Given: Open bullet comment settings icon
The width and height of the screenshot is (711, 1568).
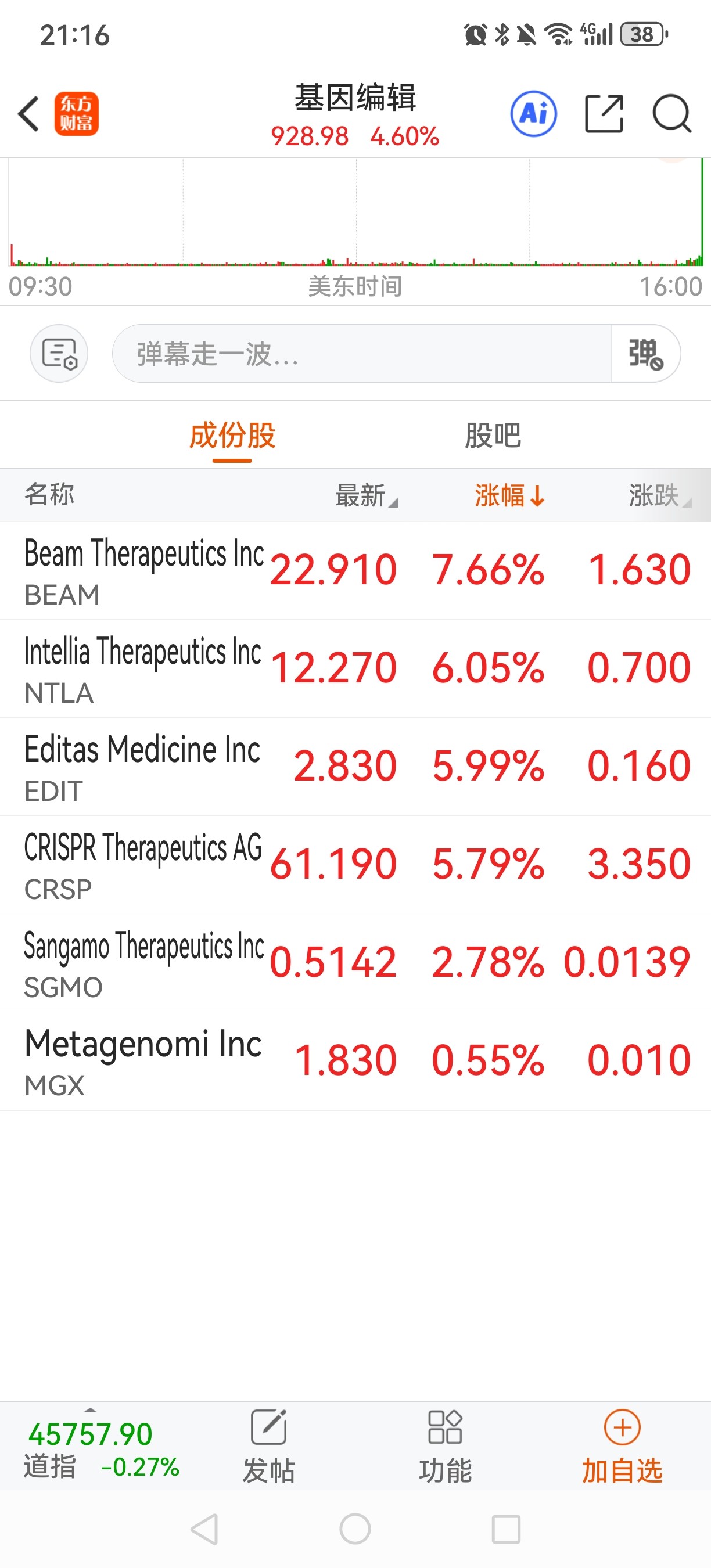Looking at the screenshot, I should pyautogui.click(x=59, y=354).
